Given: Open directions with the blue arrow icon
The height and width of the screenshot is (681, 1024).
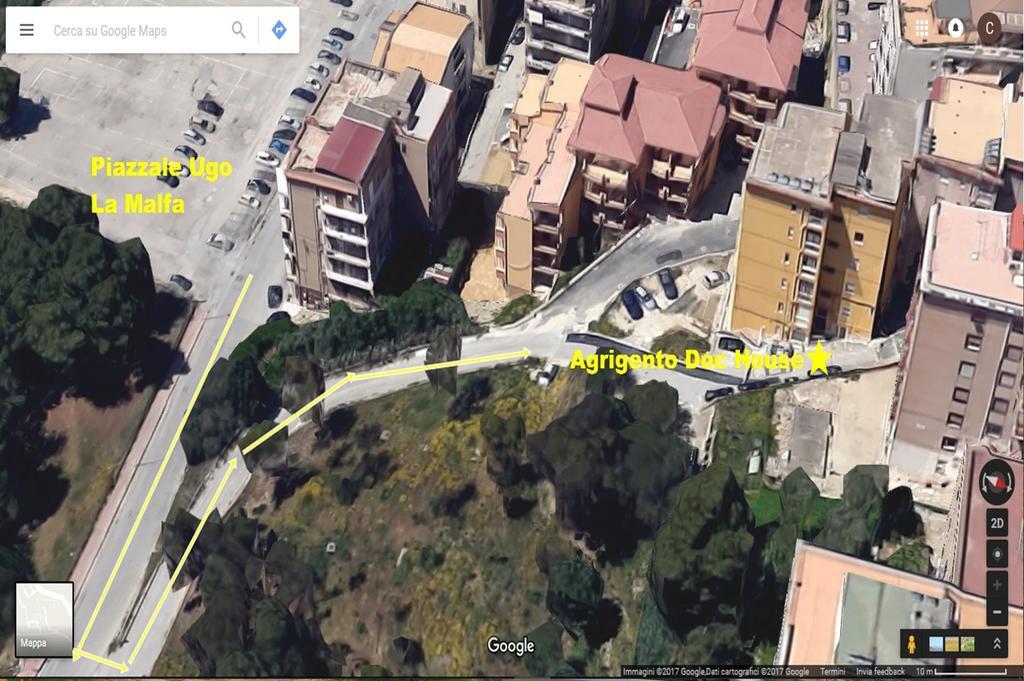Looking at the screenshot, I should (279, 30).
